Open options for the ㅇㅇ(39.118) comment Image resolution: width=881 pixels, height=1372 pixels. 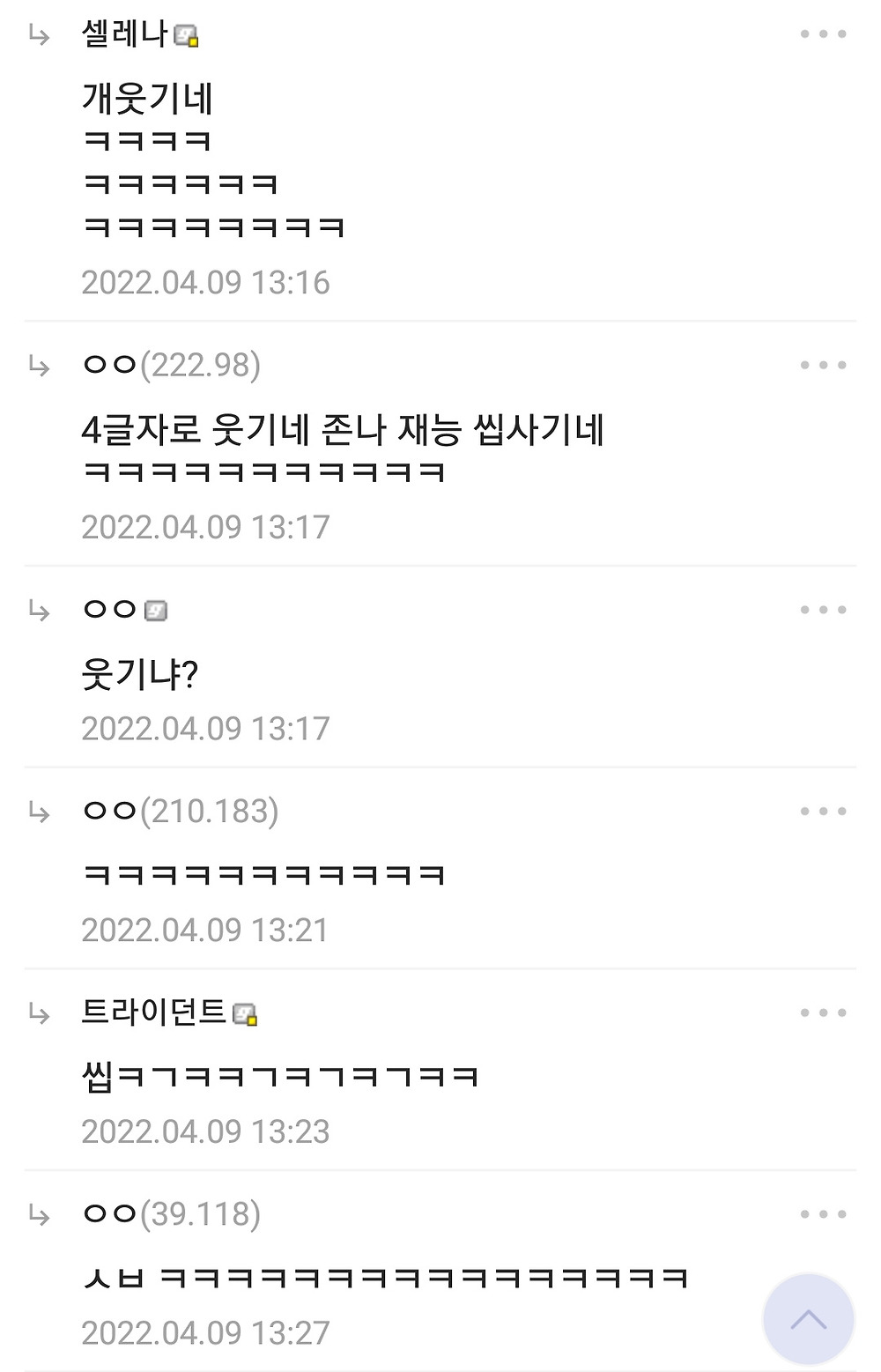click(x=823, y=1214)
